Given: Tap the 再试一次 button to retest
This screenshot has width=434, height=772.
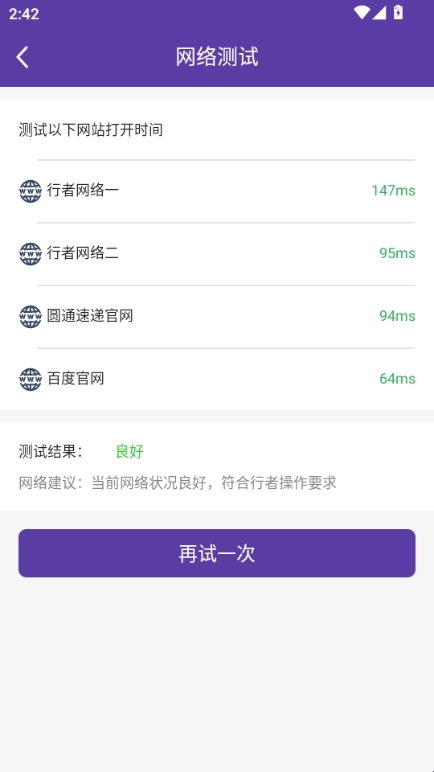Looking at the screenshot, I should pyautogui.click(x=217, y=553).
